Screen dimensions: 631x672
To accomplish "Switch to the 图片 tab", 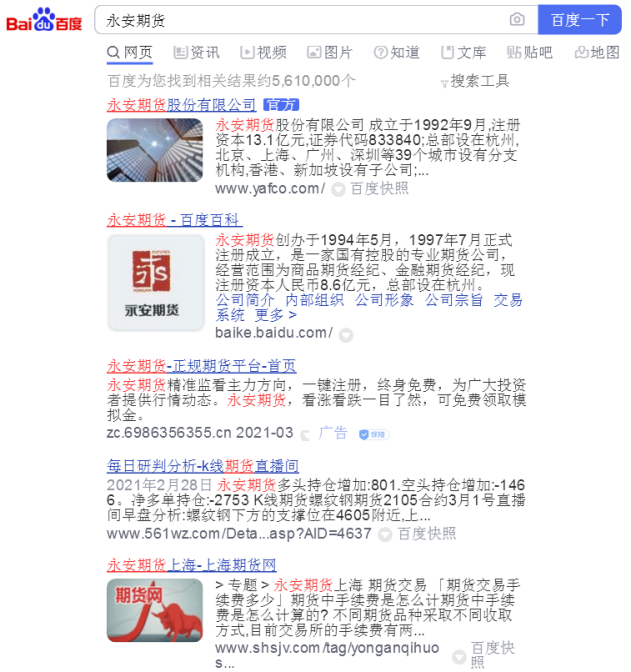I will 330,52.
